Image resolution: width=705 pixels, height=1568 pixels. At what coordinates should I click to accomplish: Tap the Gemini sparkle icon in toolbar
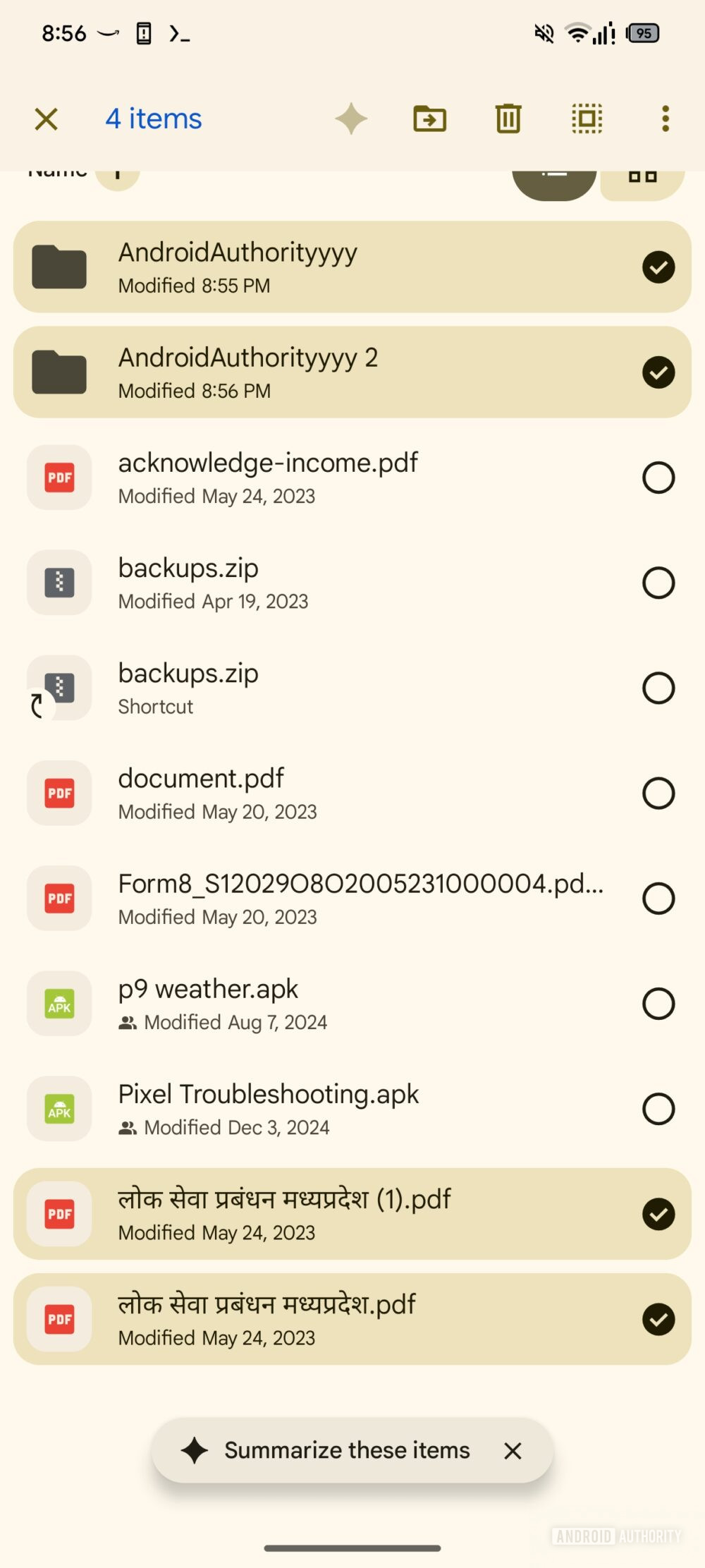pyautogui.click(x=352, y=118)
